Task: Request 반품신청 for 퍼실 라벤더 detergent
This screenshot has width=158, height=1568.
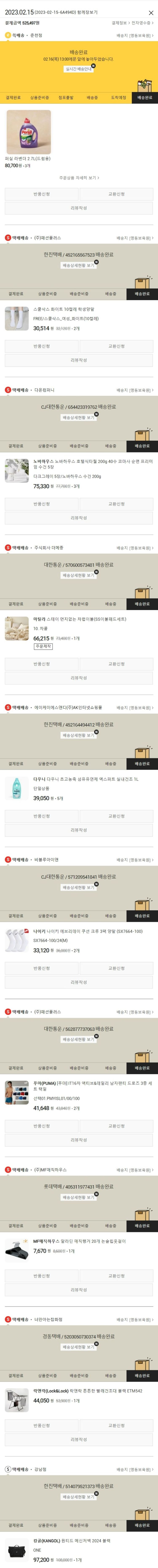Action: [41, 194]
